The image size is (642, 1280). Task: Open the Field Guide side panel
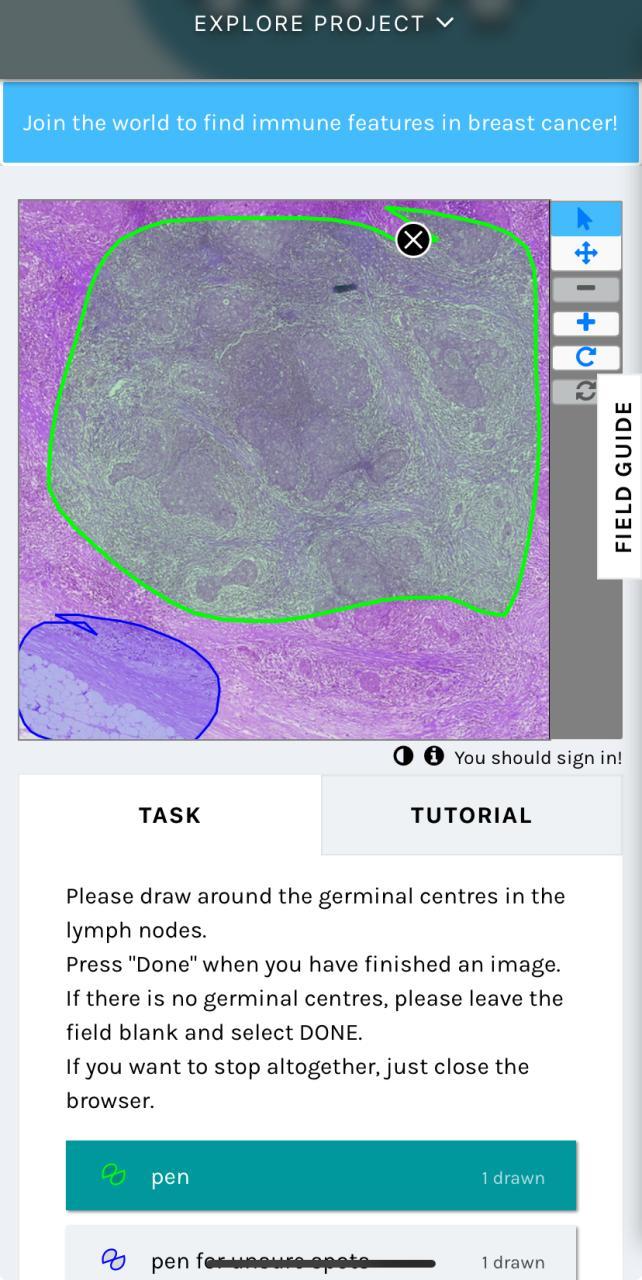pyautogui.click(x=622, y=477)
